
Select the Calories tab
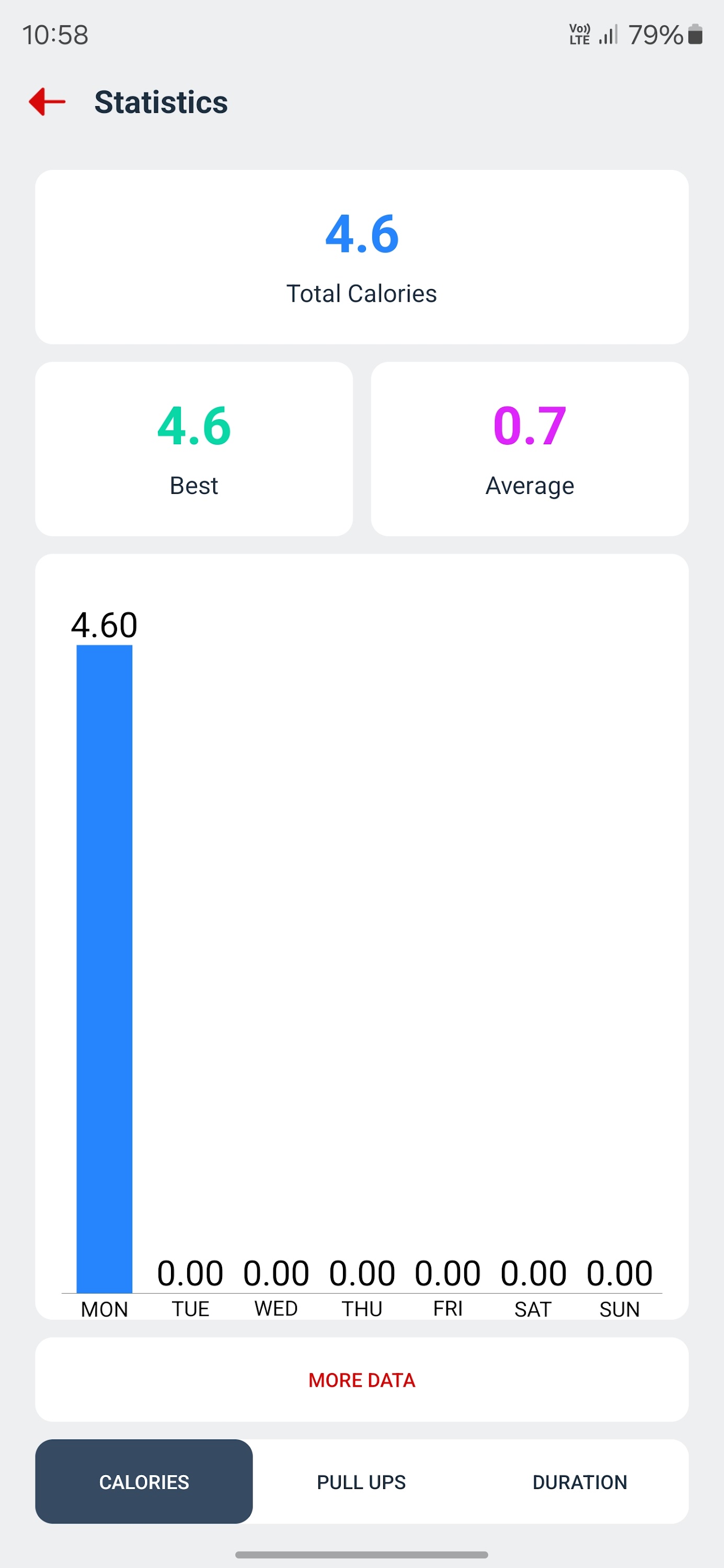pos(144,1482)
